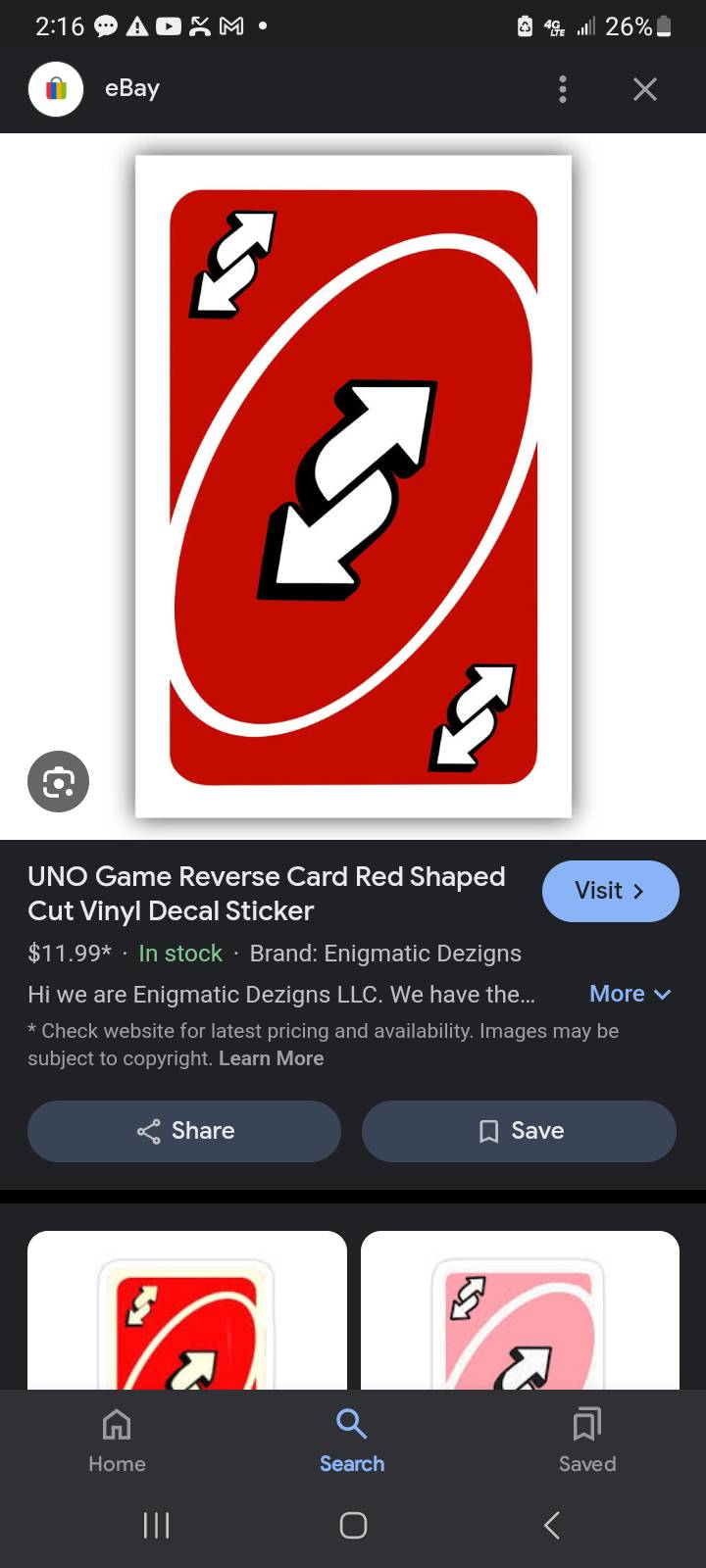Close the eBay image viewer
The width and height of the screenshot is (706, 1568).
[644, 89]
